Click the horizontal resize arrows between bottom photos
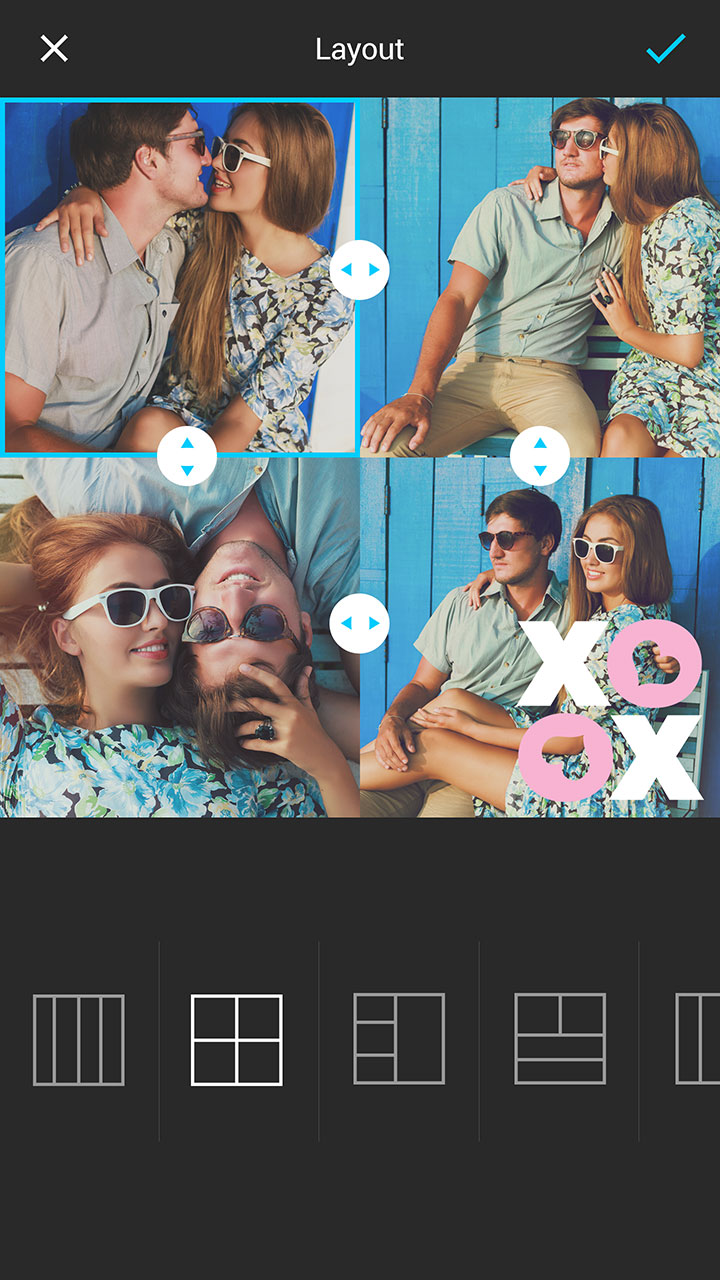Screen dimensions: 720x1280 click(x=362, y=622)
